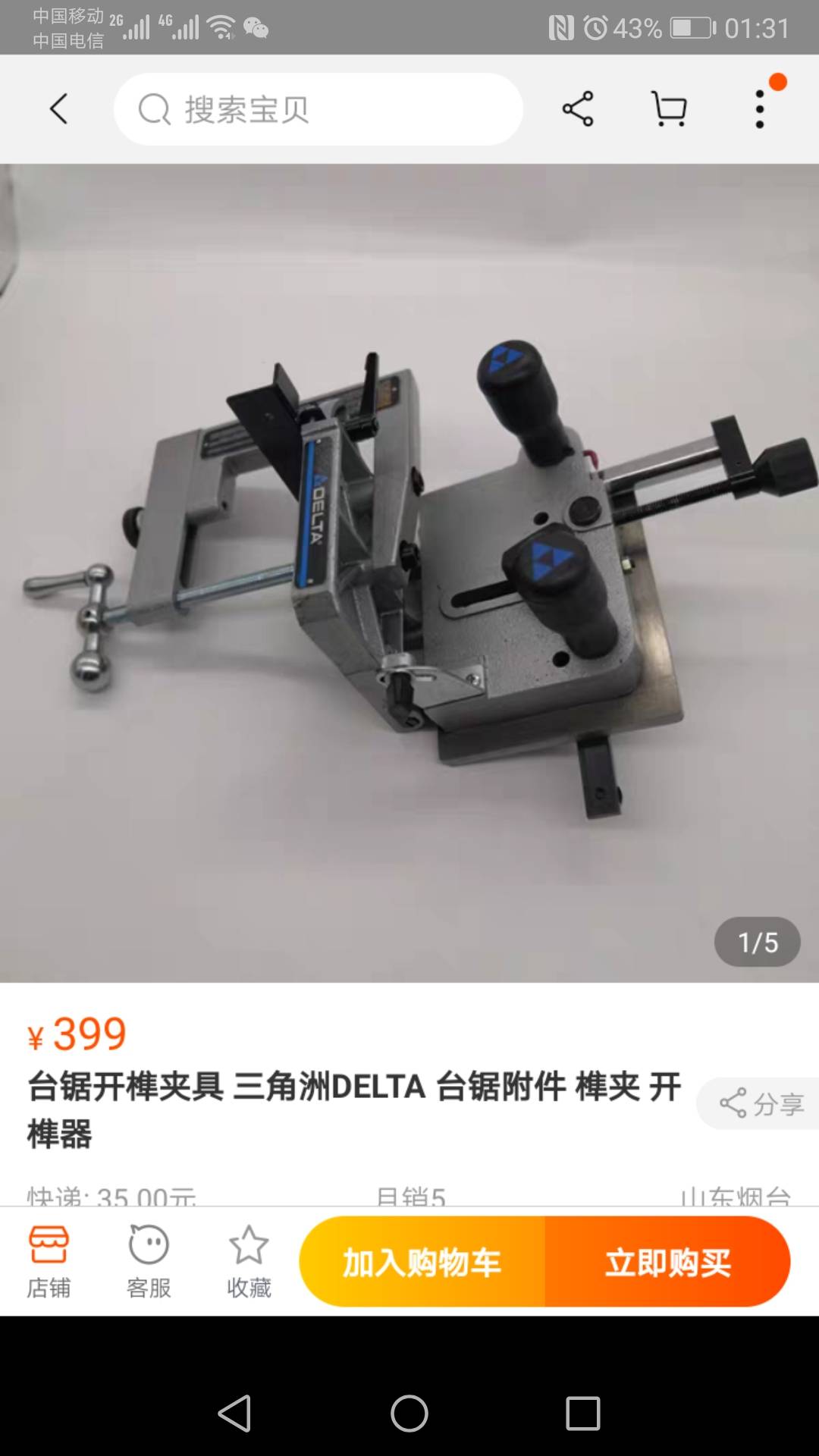Add this item to 收藏 favorites
The height and width of the screenshot is (1456, 819).
point(249,1262)
